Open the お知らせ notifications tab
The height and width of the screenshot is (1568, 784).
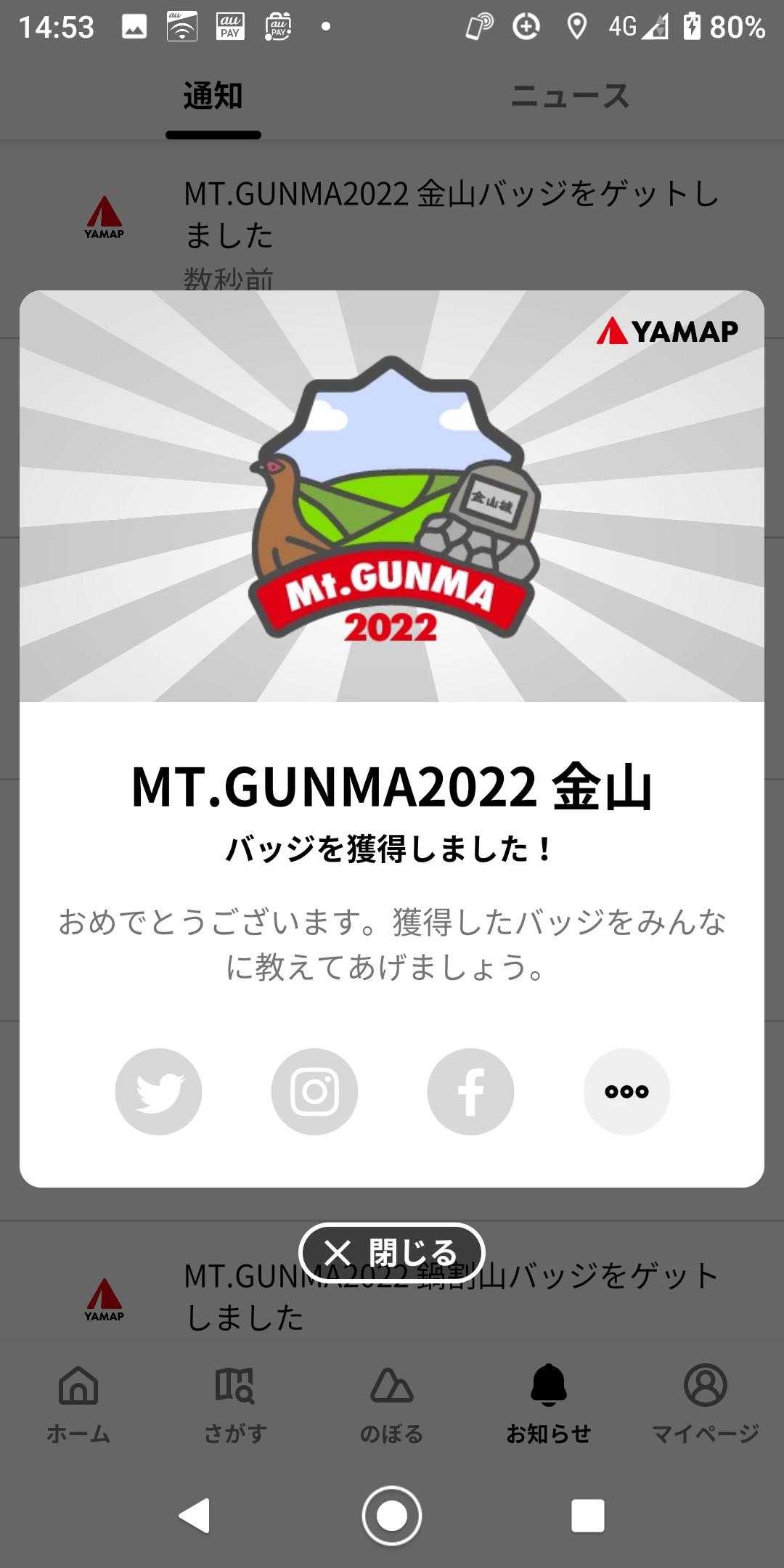click(548, 1402)
